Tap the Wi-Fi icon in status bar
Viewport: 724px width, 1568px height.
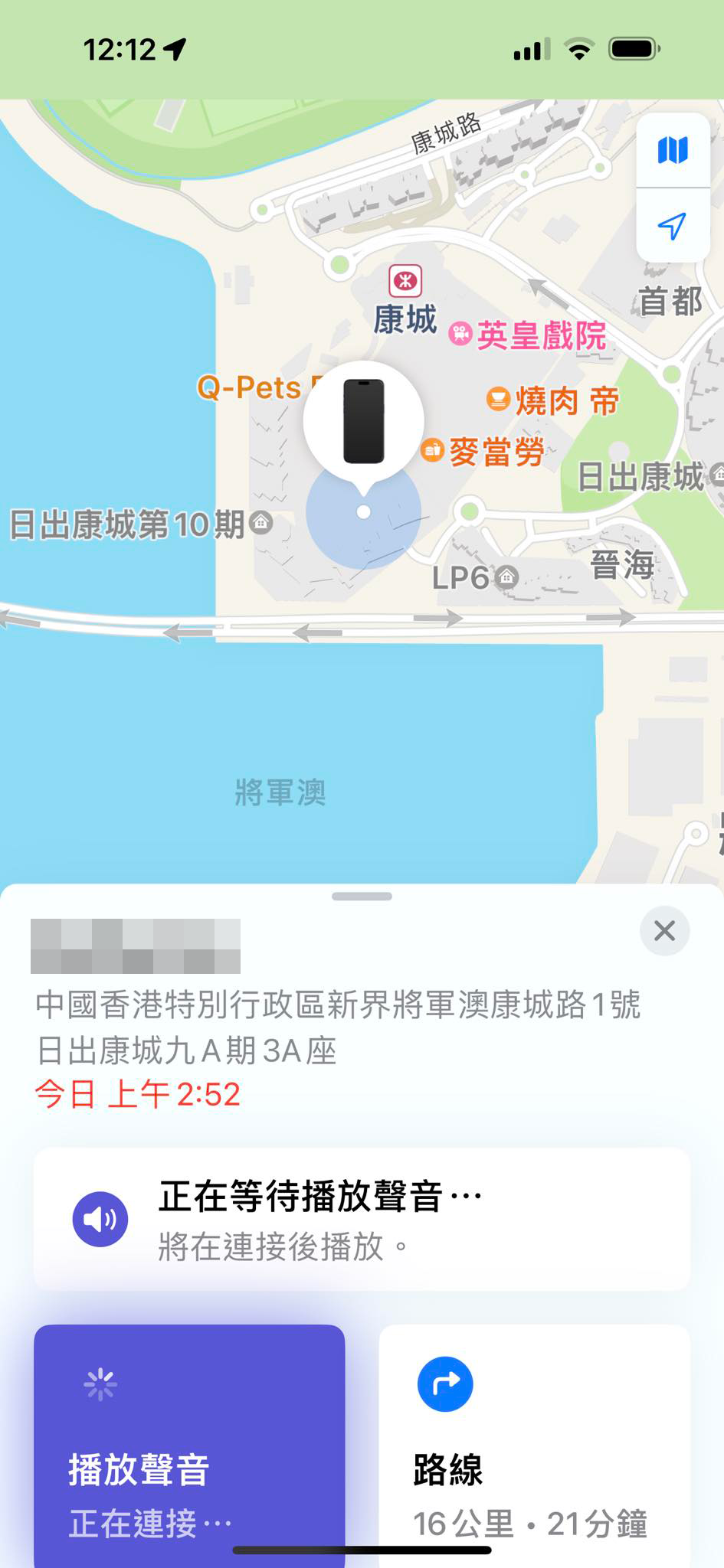[x=580, y=48]
